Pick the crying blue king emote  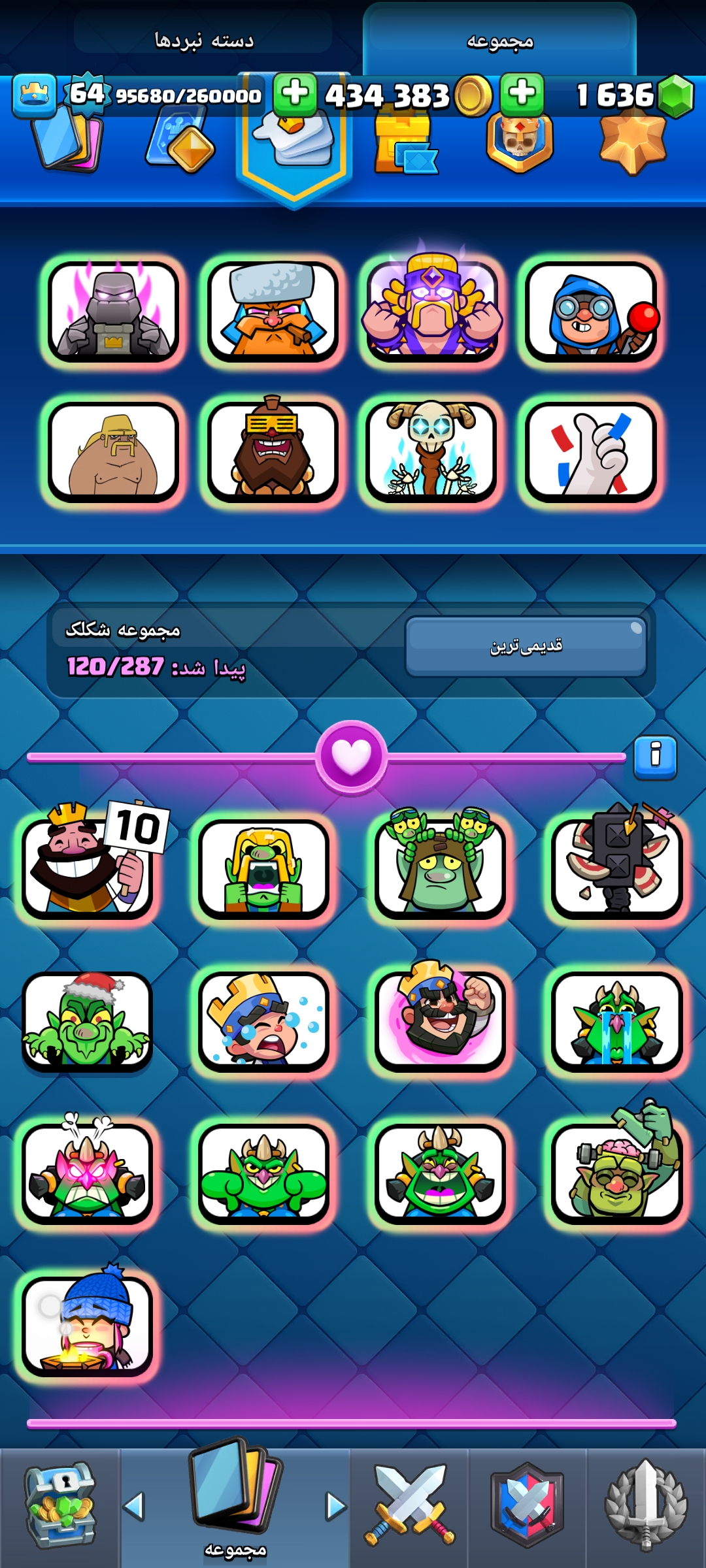263,1021
